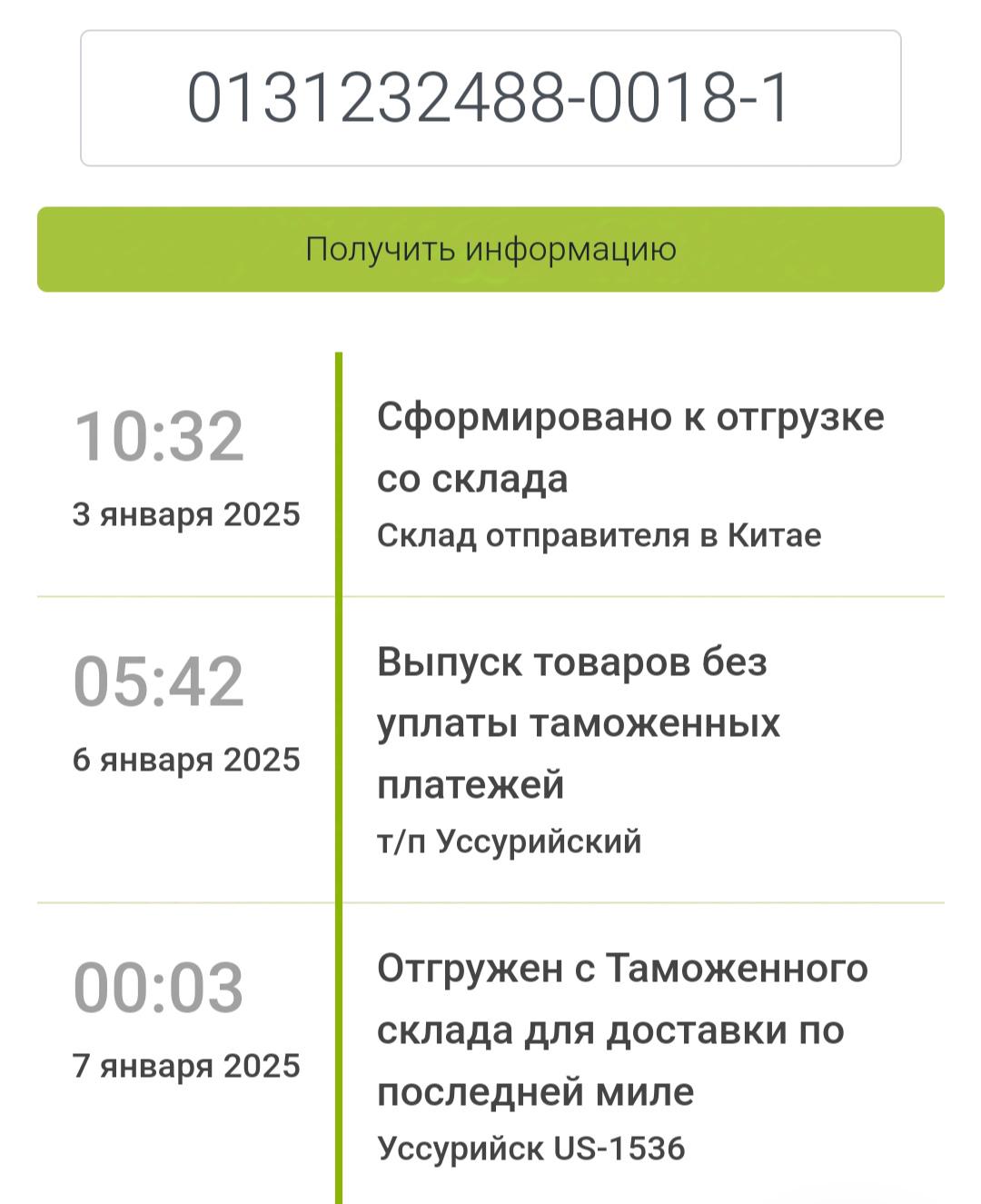
Task: Tap the Получить информацию button
Action: click(x=490, y=249)
